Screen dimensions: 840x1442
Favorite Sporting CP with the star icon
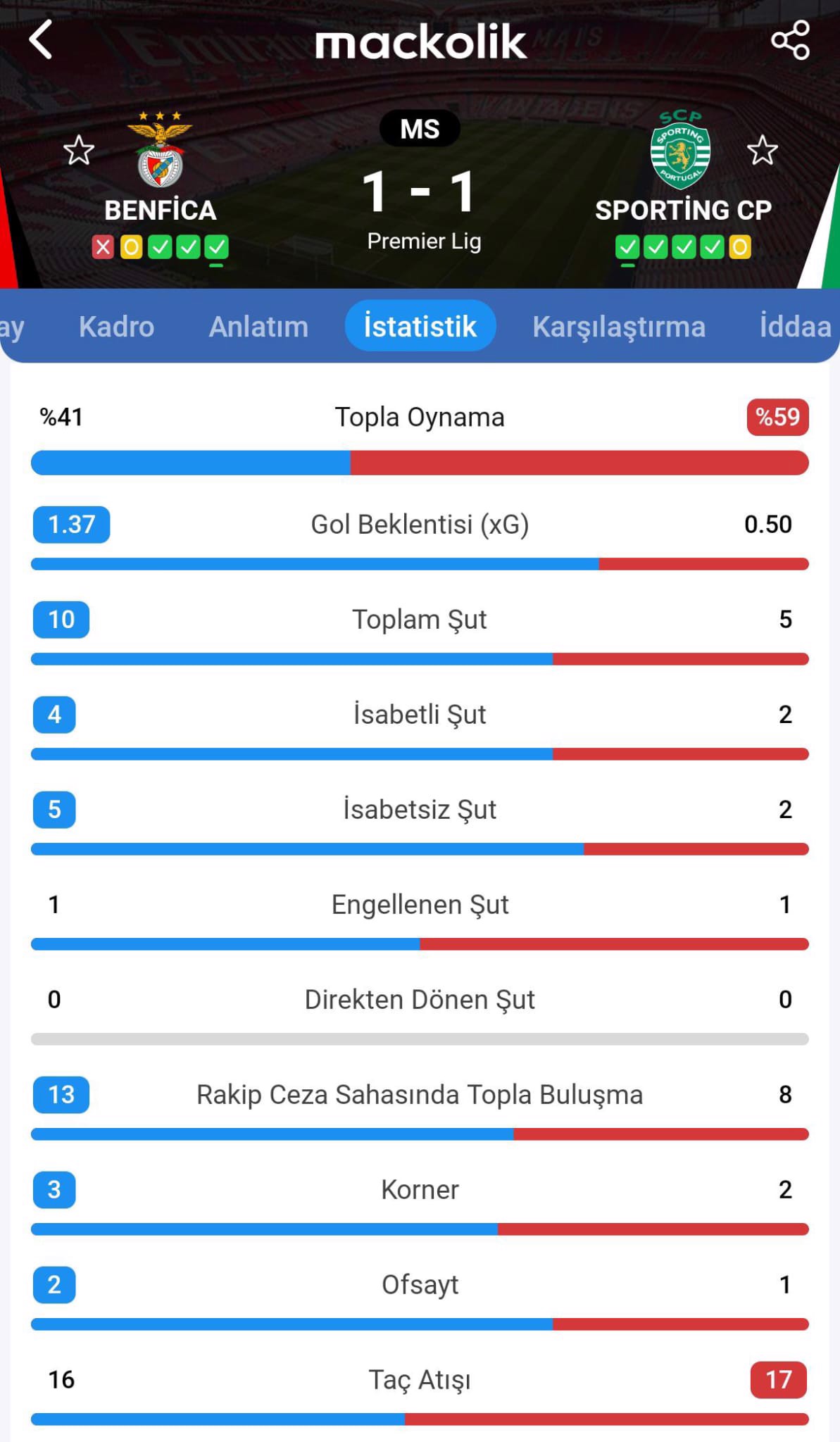[x=762, y=151]
